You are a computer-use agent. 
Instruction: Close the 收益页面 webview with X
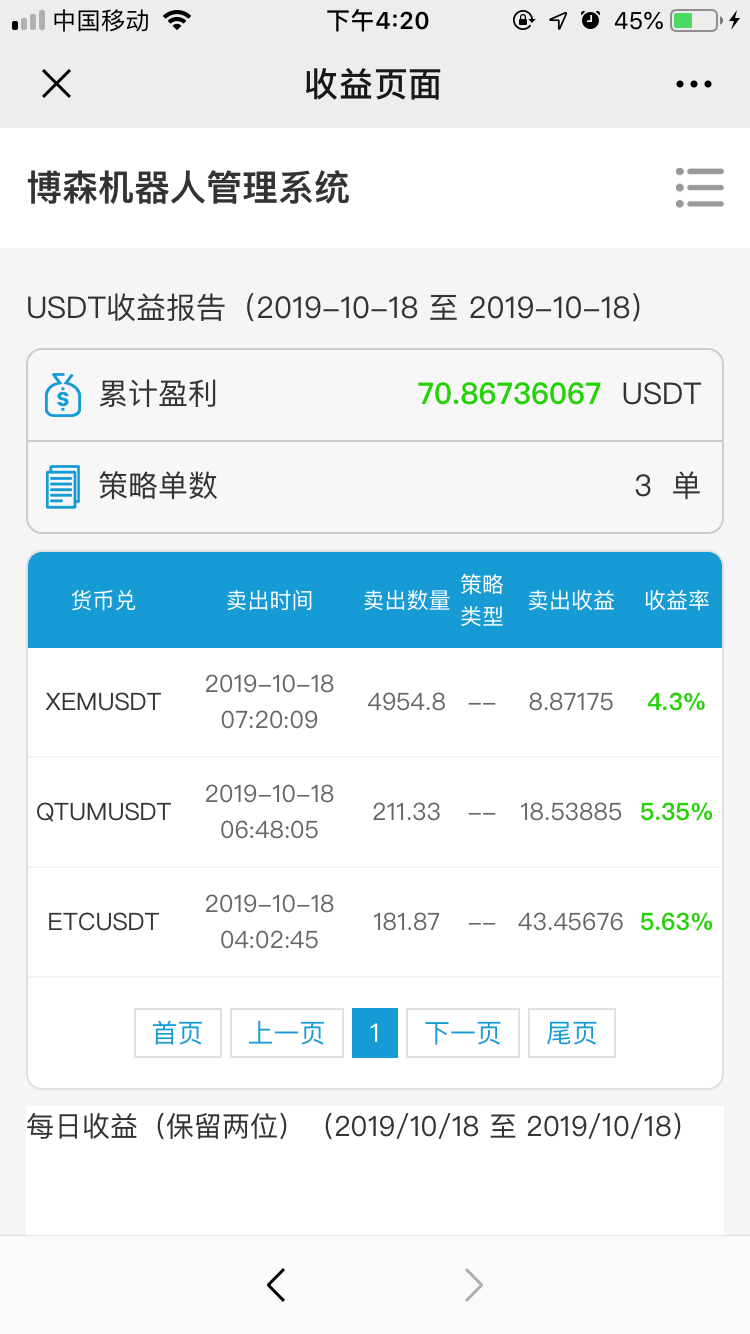pyautogui.click(x=56, y=84)
